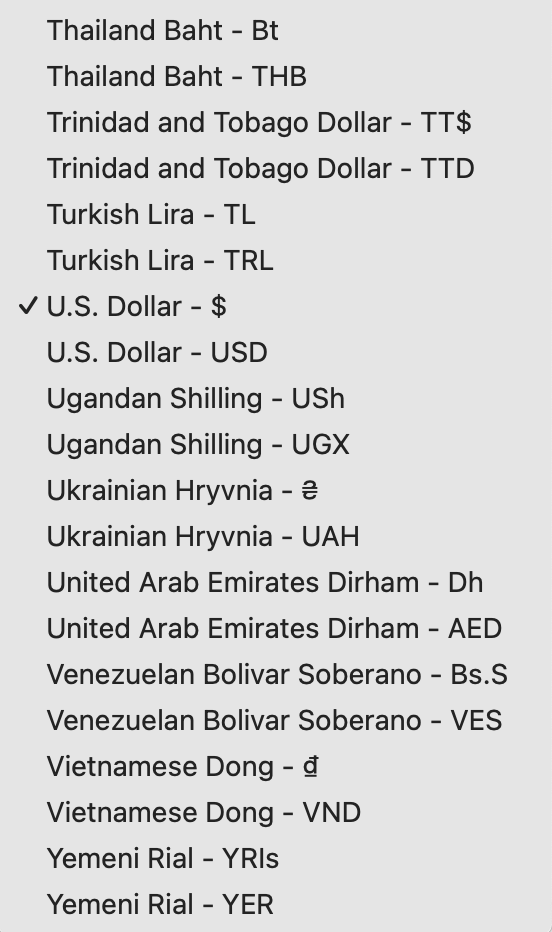The height and width of the screenshot is (932, 552).
Task: Pick Venezuelan Bolivar Soberano - VES
Action: 276,720
